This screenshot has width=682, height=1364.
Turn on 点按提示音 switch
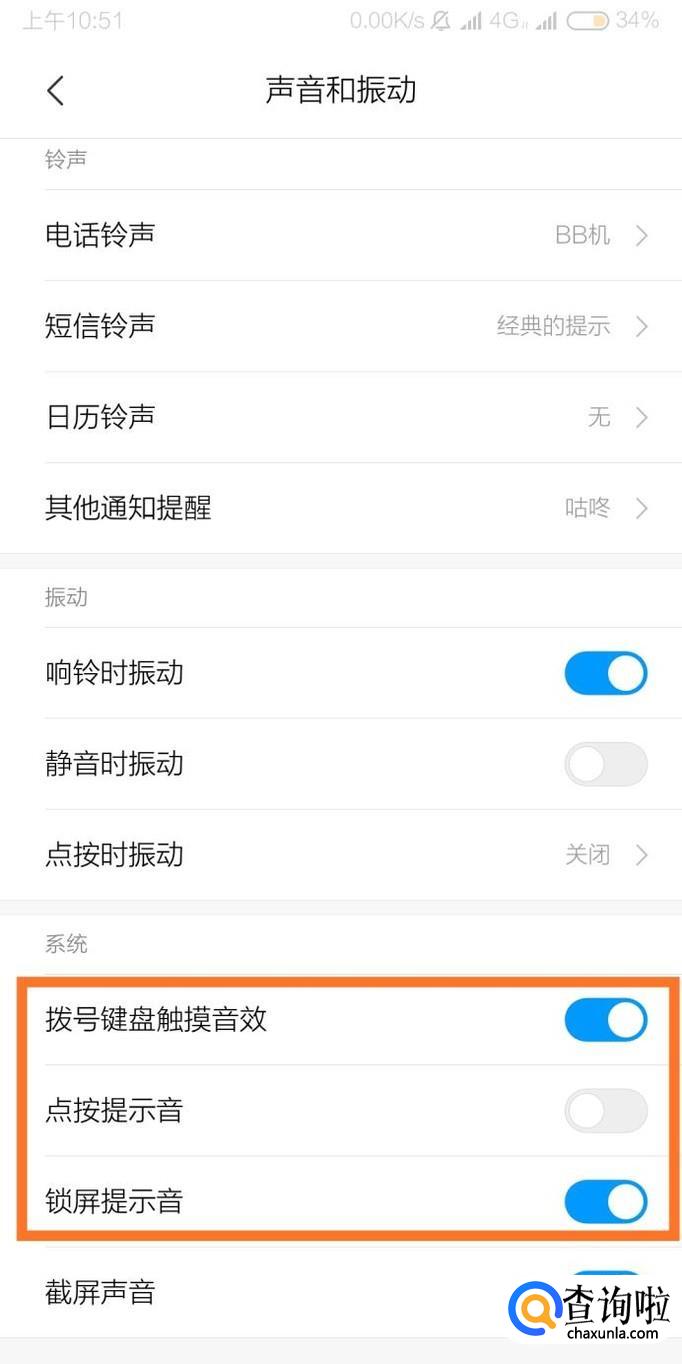click(605, 1111)
